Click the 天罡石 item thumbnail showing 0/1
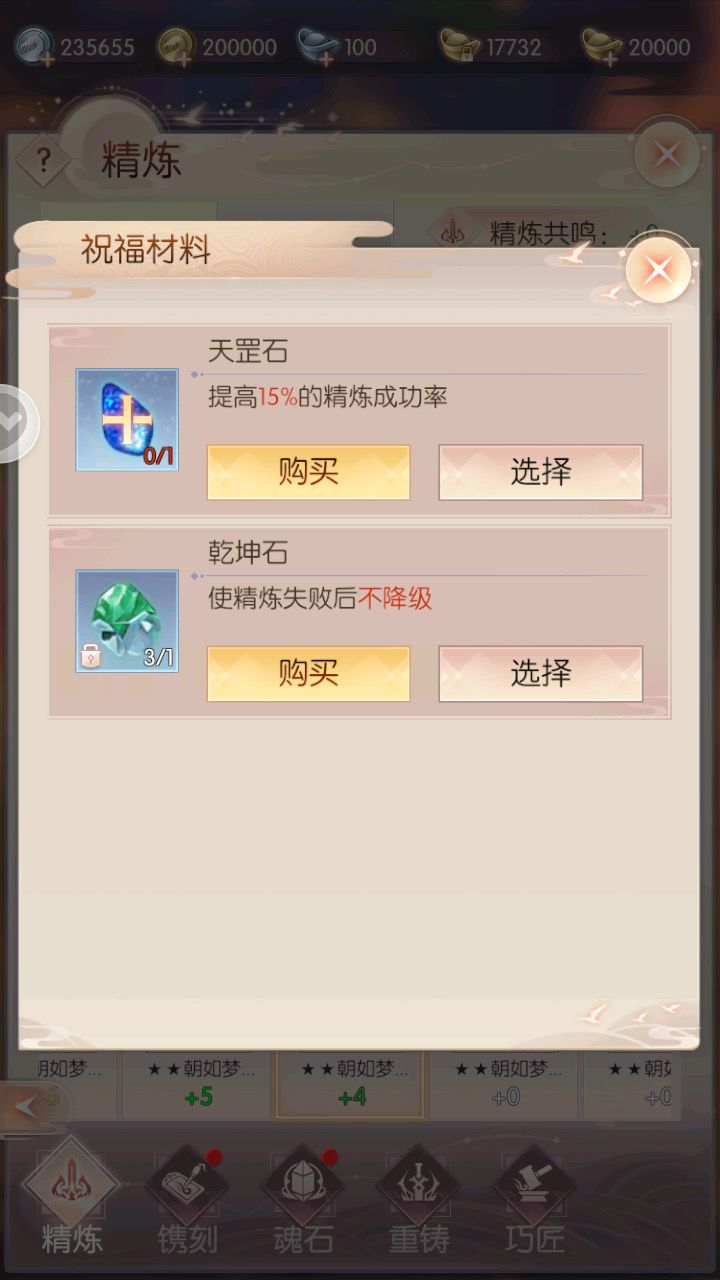The image size is (720, 1280). (126, 419)
